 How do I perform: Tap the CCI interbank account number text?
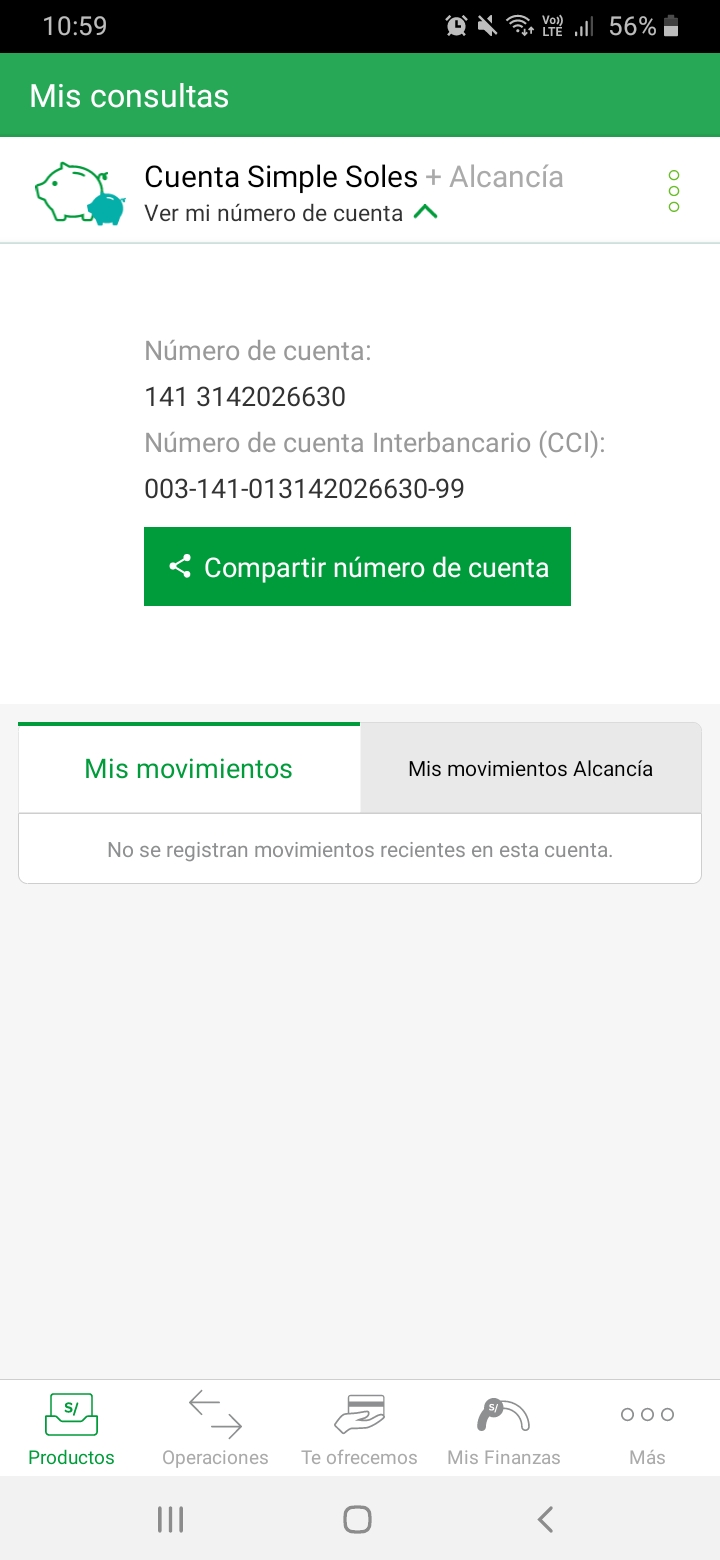click(304, 489)
